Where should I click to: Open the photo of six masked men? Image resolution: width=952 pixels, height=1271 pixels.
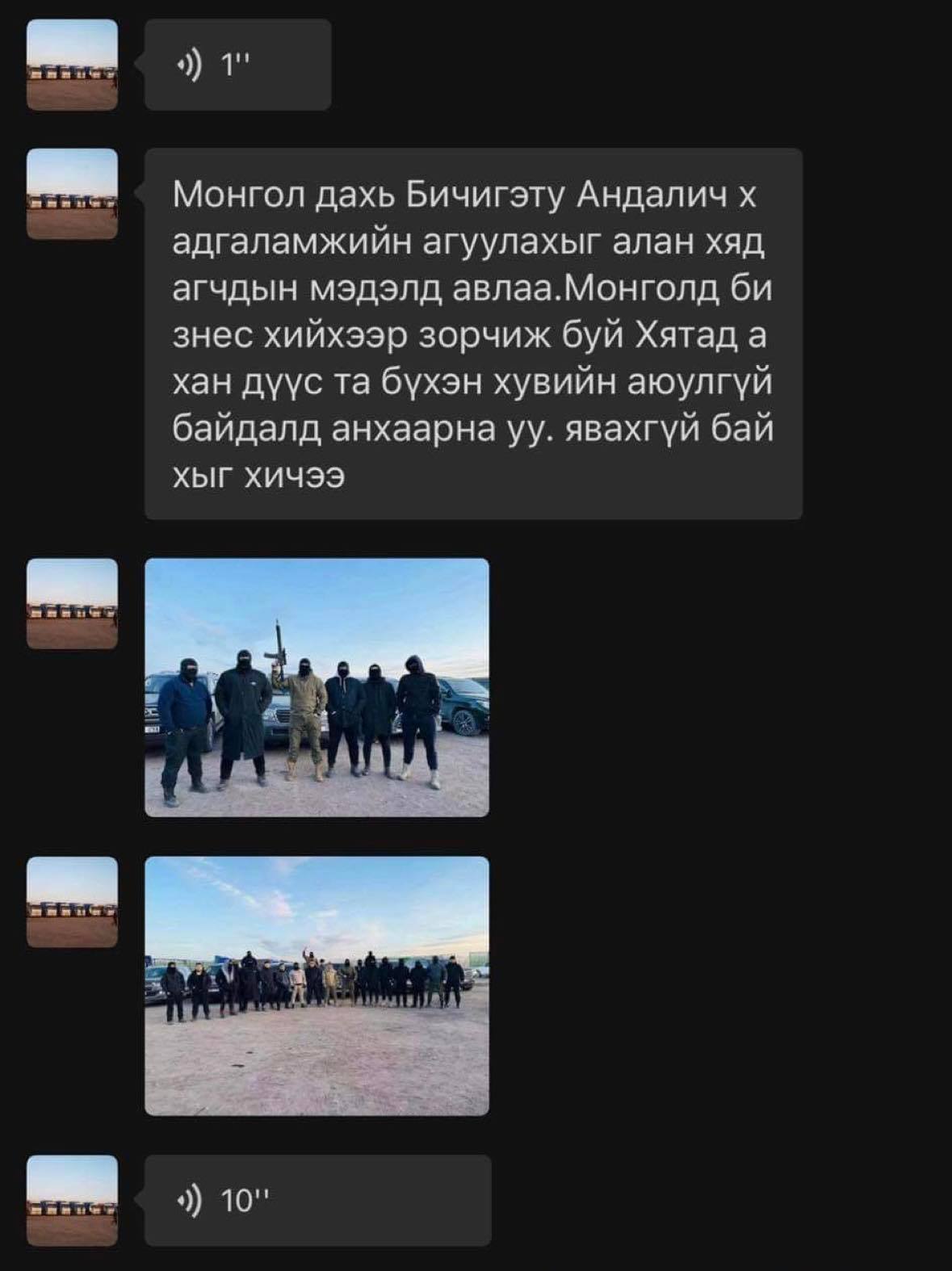coord(317,687)
